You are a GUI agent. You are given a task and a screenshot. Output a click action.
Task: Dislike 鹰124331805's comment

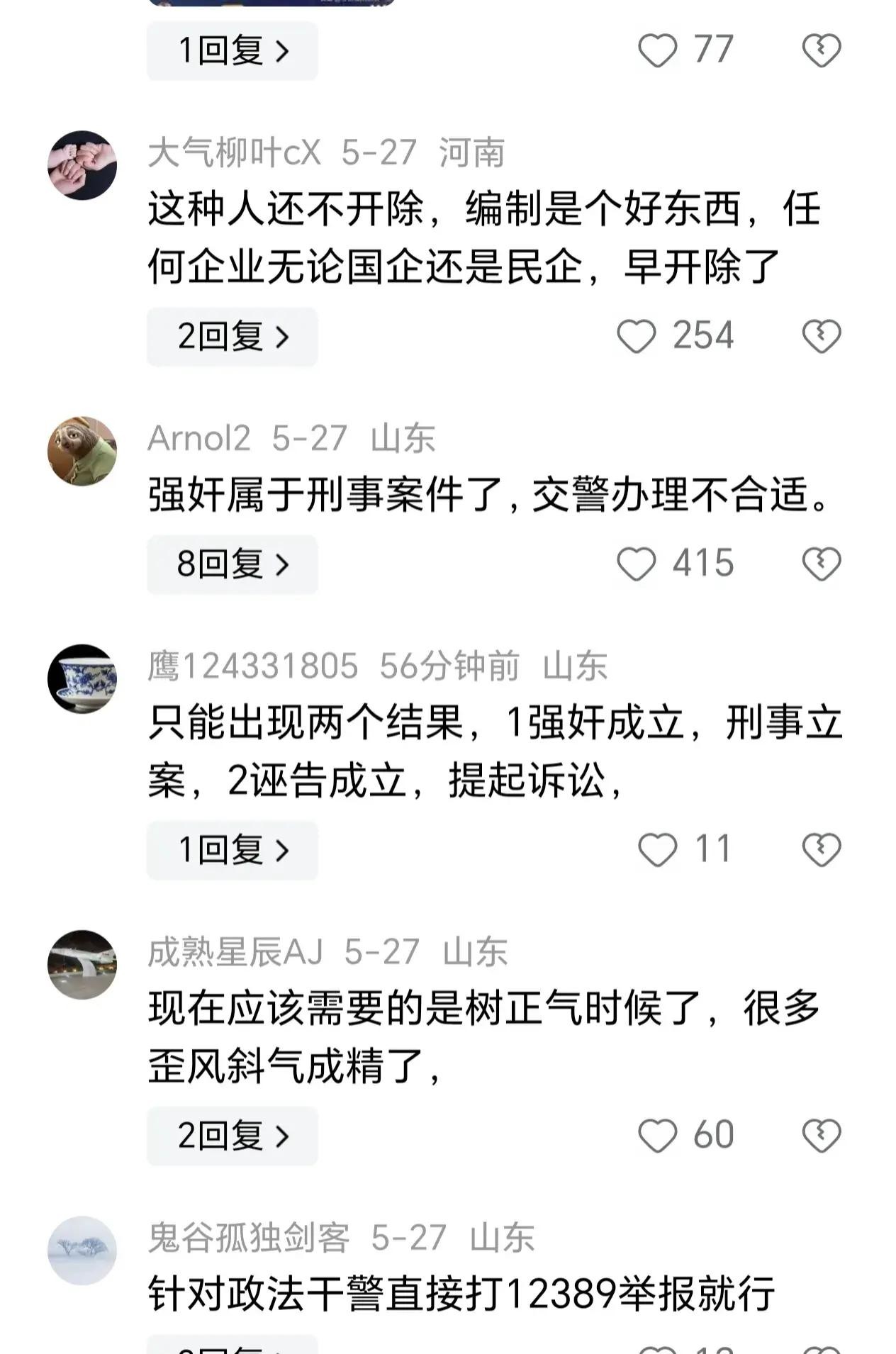pyautogui.click(x=821, y=850)
